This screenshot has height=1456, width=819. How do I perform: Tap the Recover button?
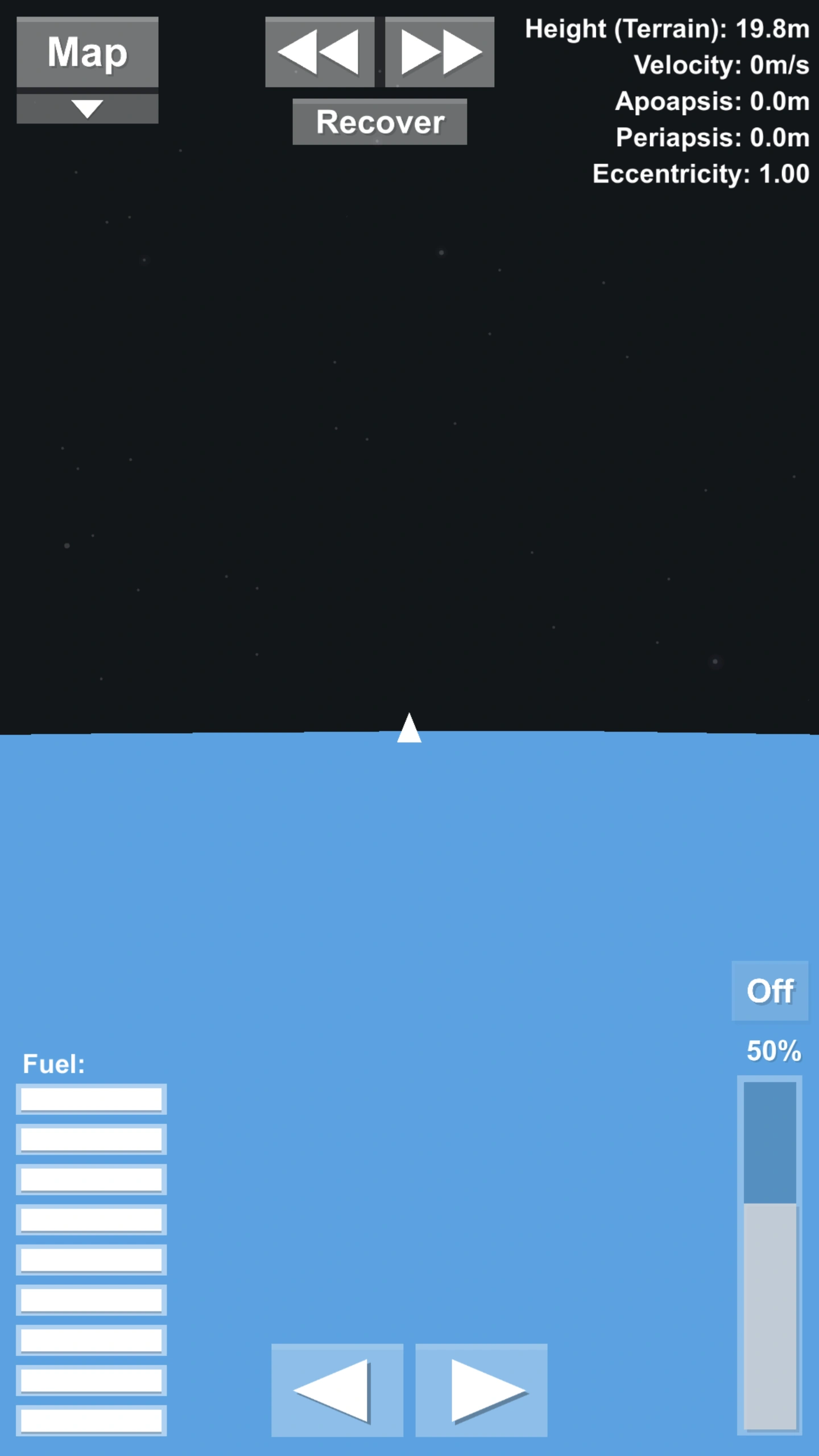(379, 122)
